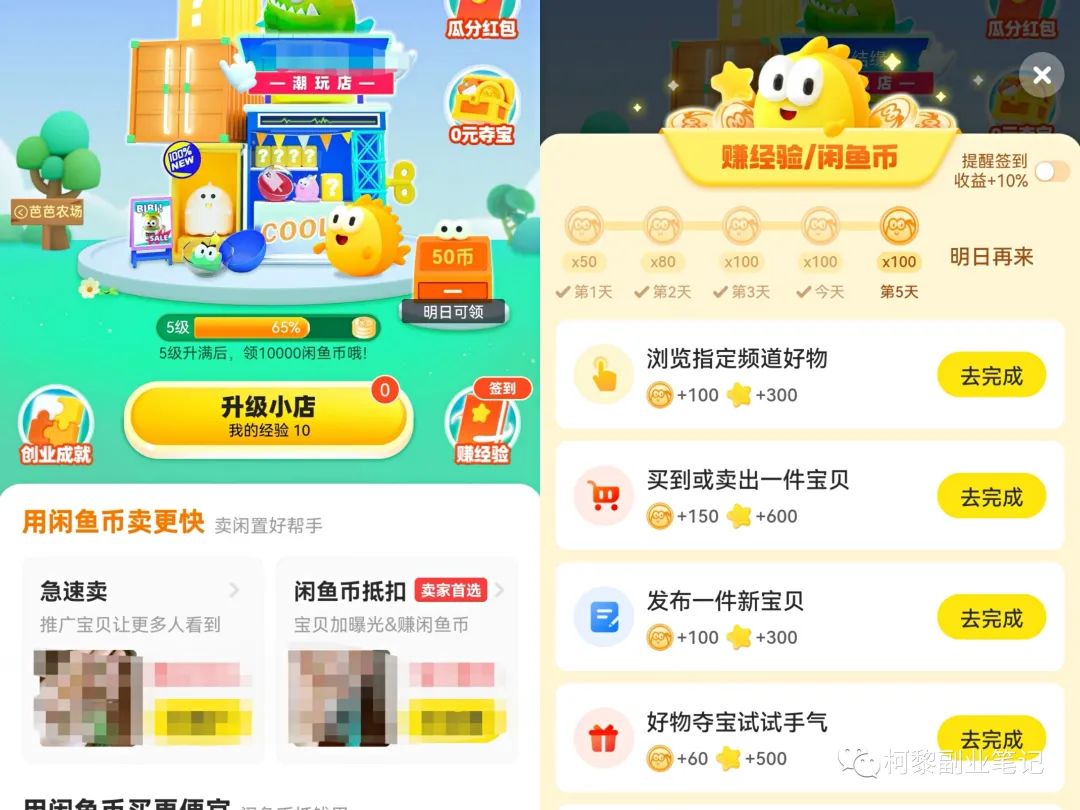Tap the 升级小店 upgrade button
Screen dimensions: 1080x810
pos(267,417)
